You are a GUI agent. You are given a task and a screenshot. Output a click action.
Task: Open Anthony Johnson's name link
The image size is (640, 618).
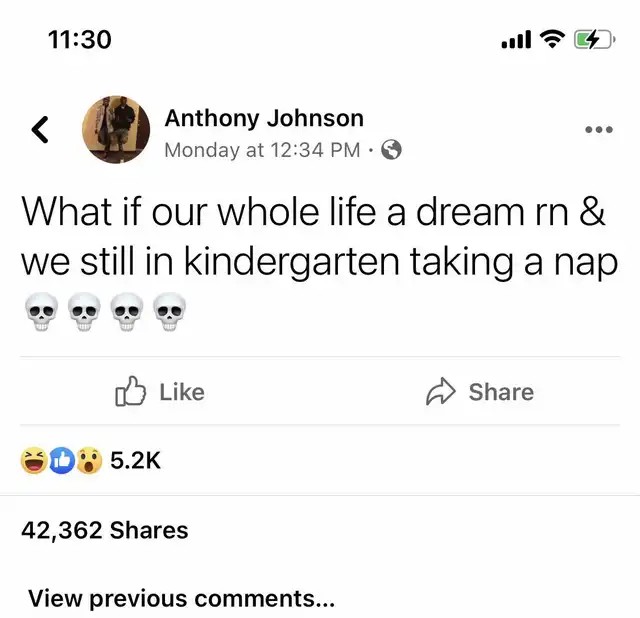tap(263, 118)
